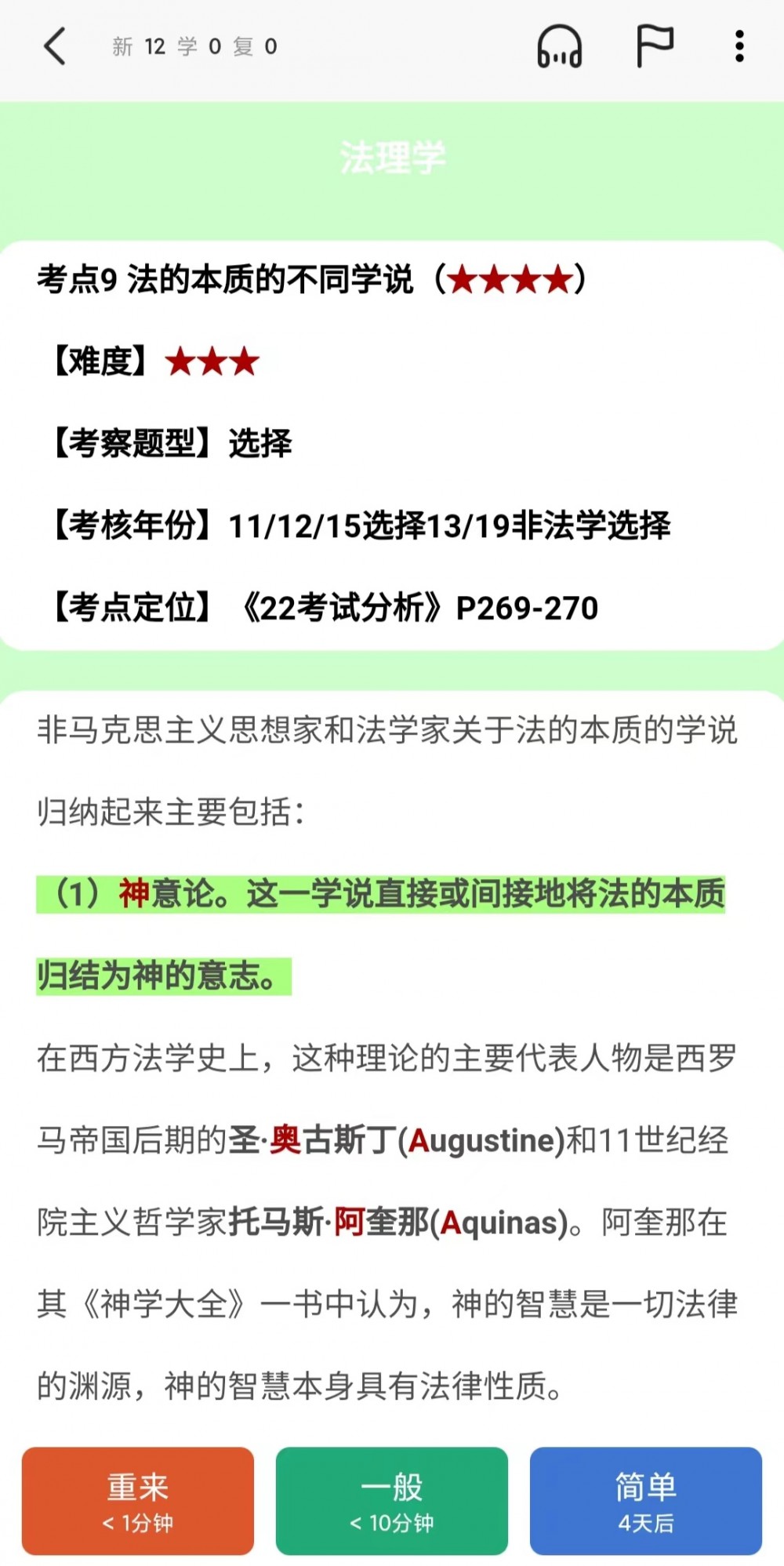Rate card as 重来 under 1 minute
Screen dimensions: 784x1566
(138, 1501)
